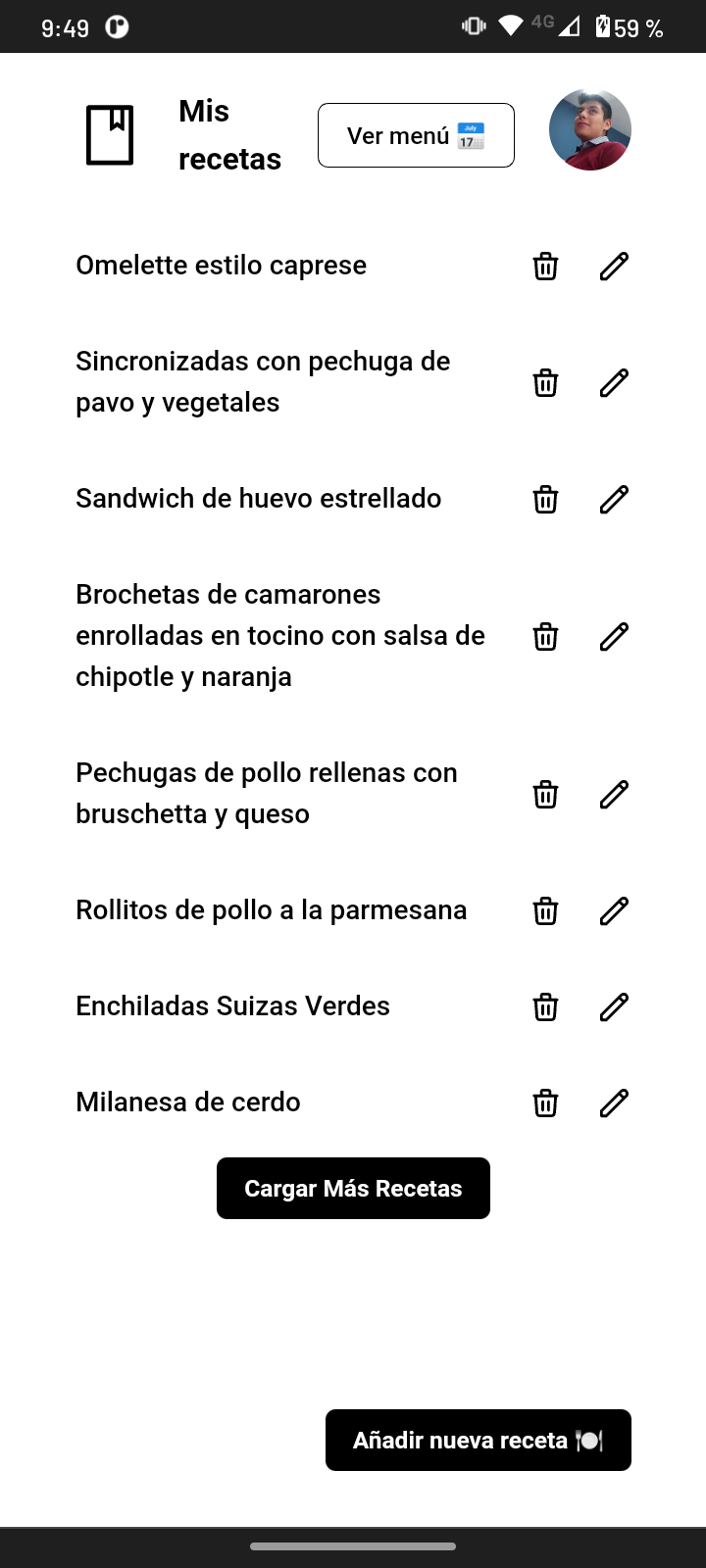The width and height of the screenshot is (706, 1568).
Task: Edit Pechugas de pollo rellenas recipe
Action: click(614, 794)
